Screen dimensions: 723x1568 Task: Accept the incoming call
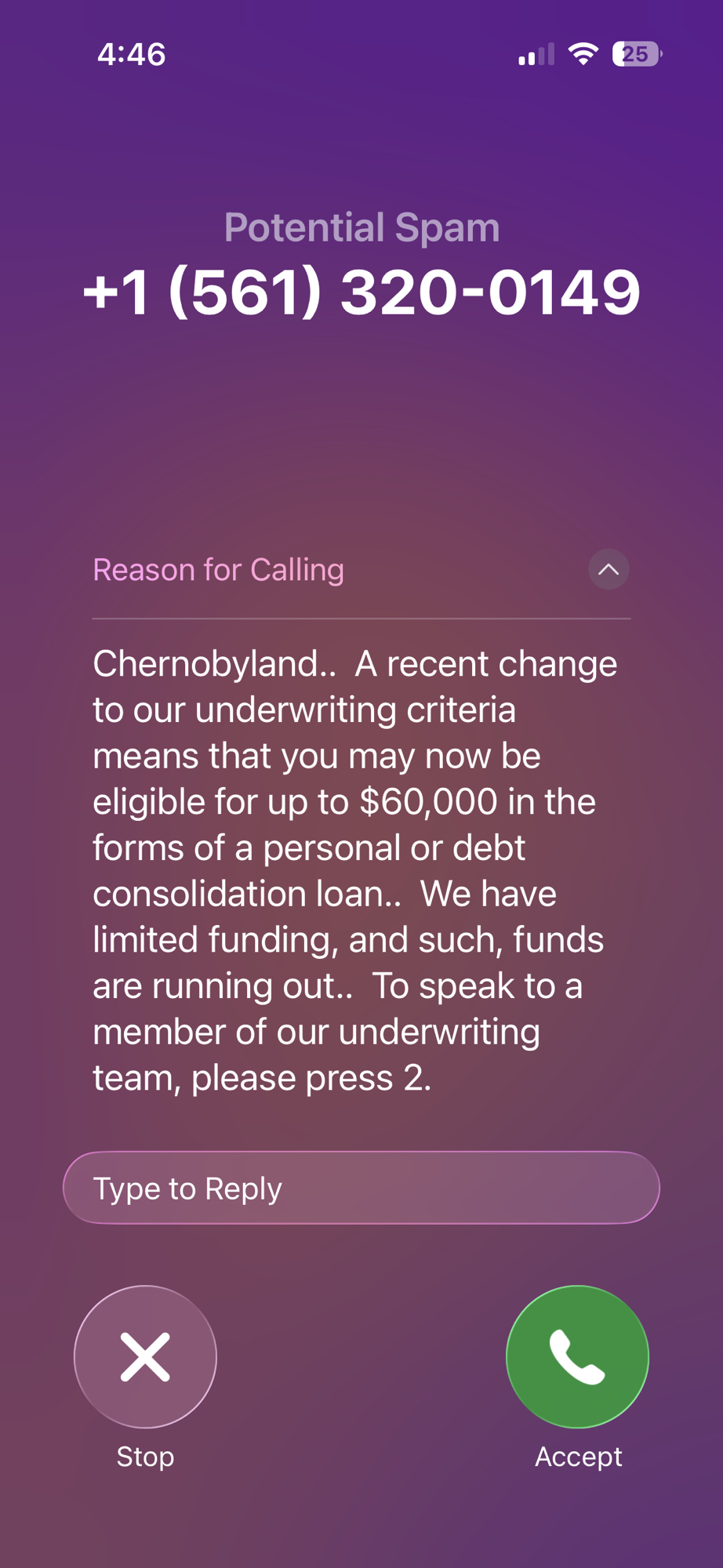coord(577,1356)
